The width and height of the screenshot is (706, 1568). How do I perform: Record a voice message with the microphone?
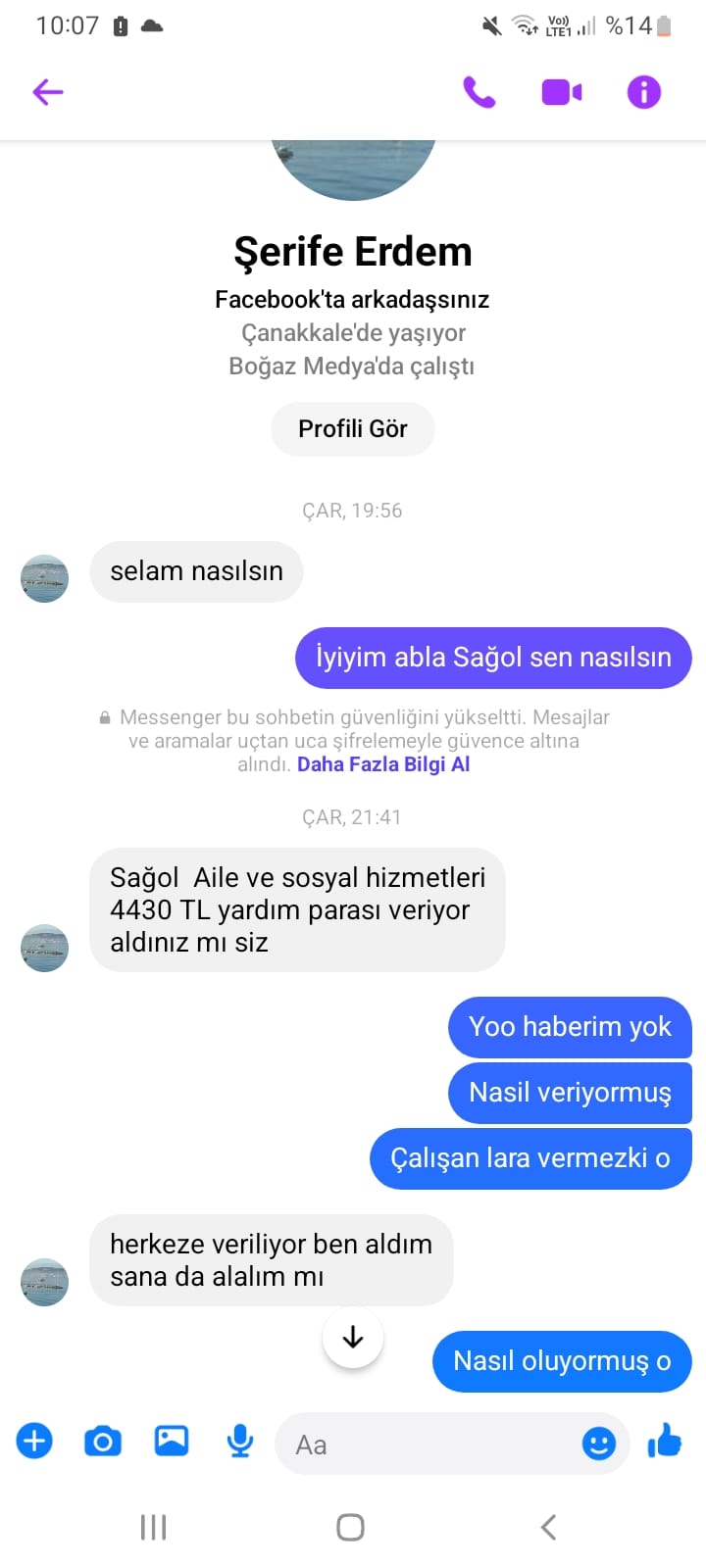[240, 1442]
